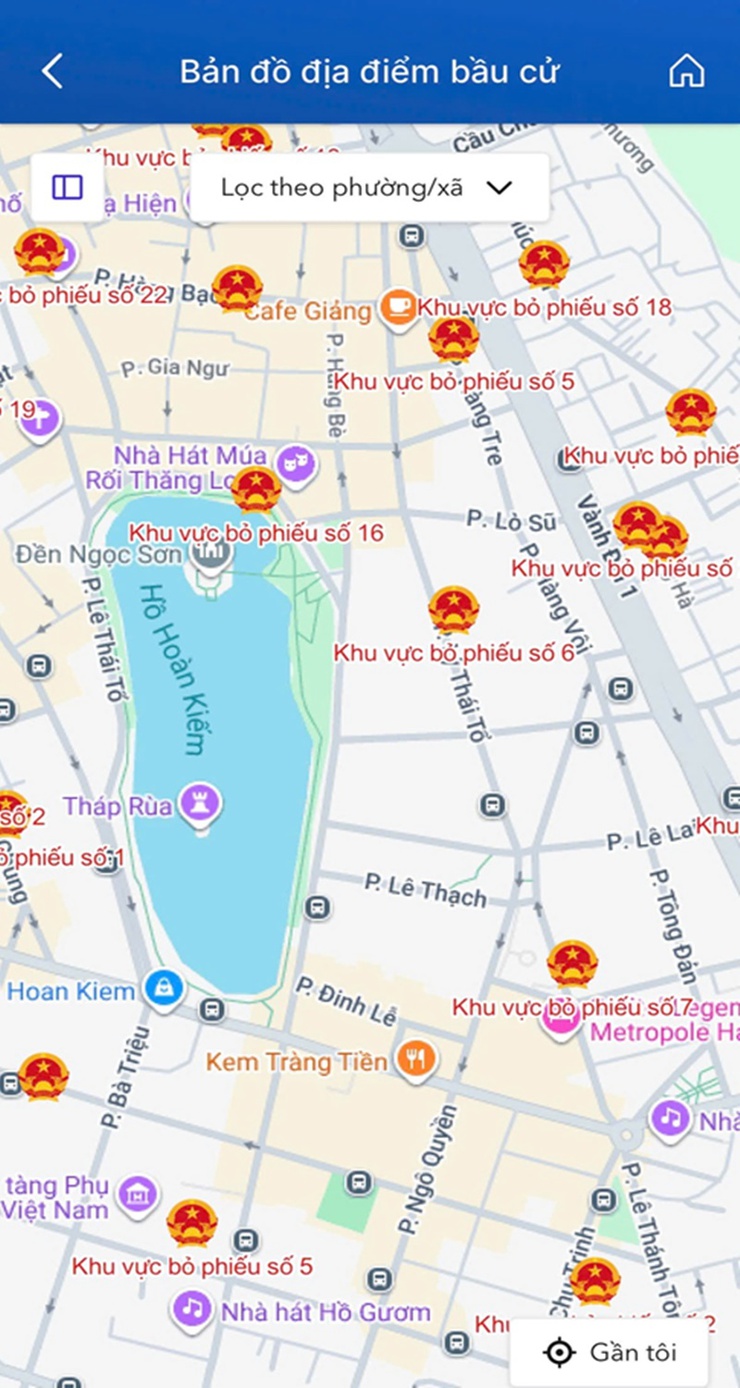740x1388 pixels.
Task: Click the "Khu vực bỏ phiếu số 5" label
Action: pos(195,1266)
